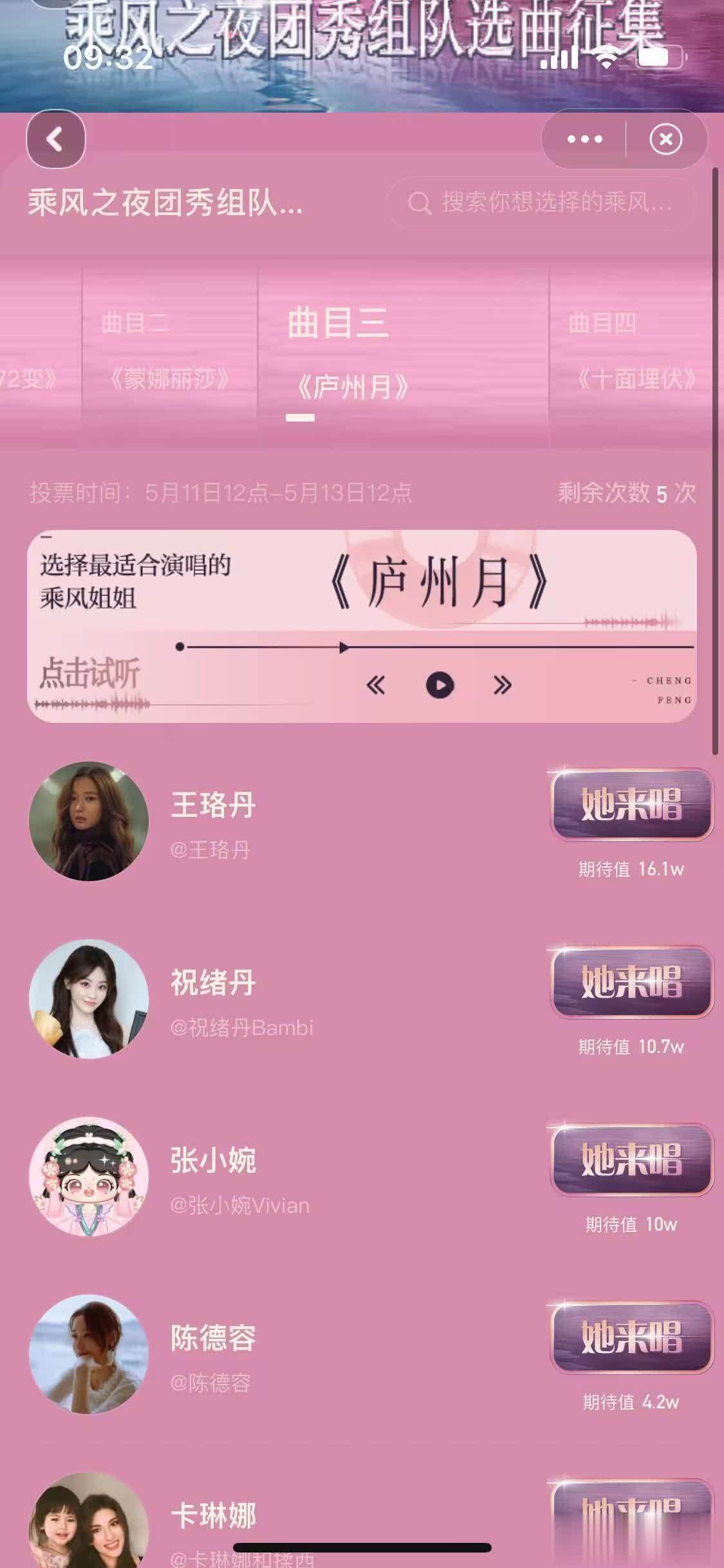Image resolution: width=724 pixels, height=1568 pixels.
Task: Fast forward the song preview
Action: click(x=502, y=685)
